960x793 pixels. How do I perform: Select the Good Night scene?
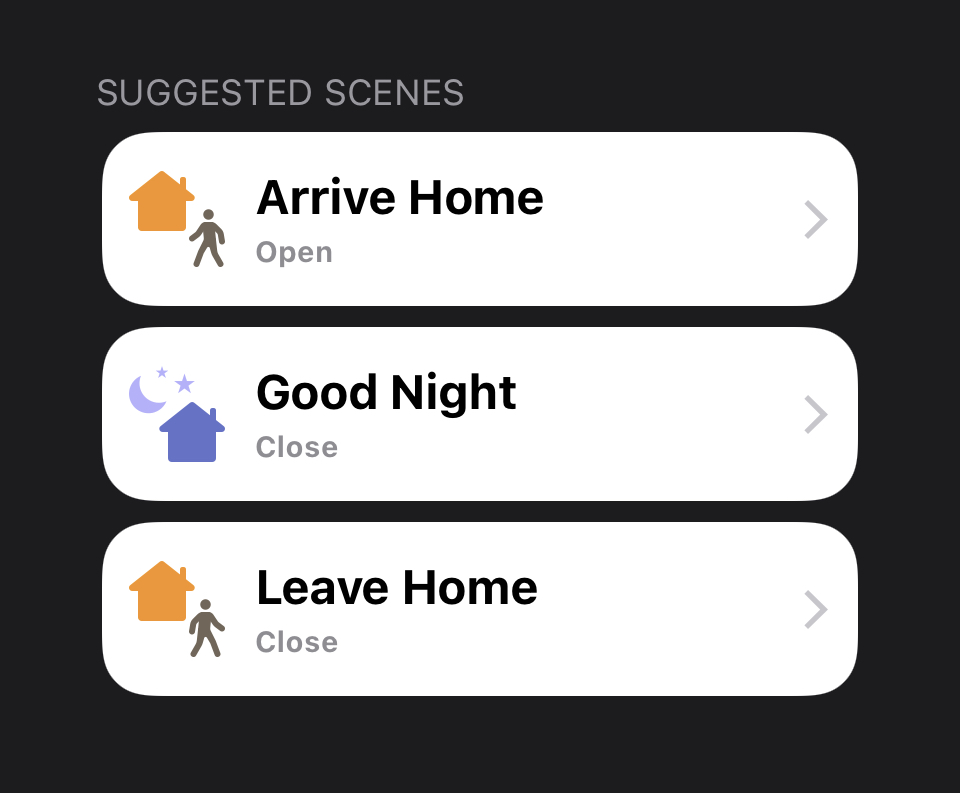[x=479, y=414]
